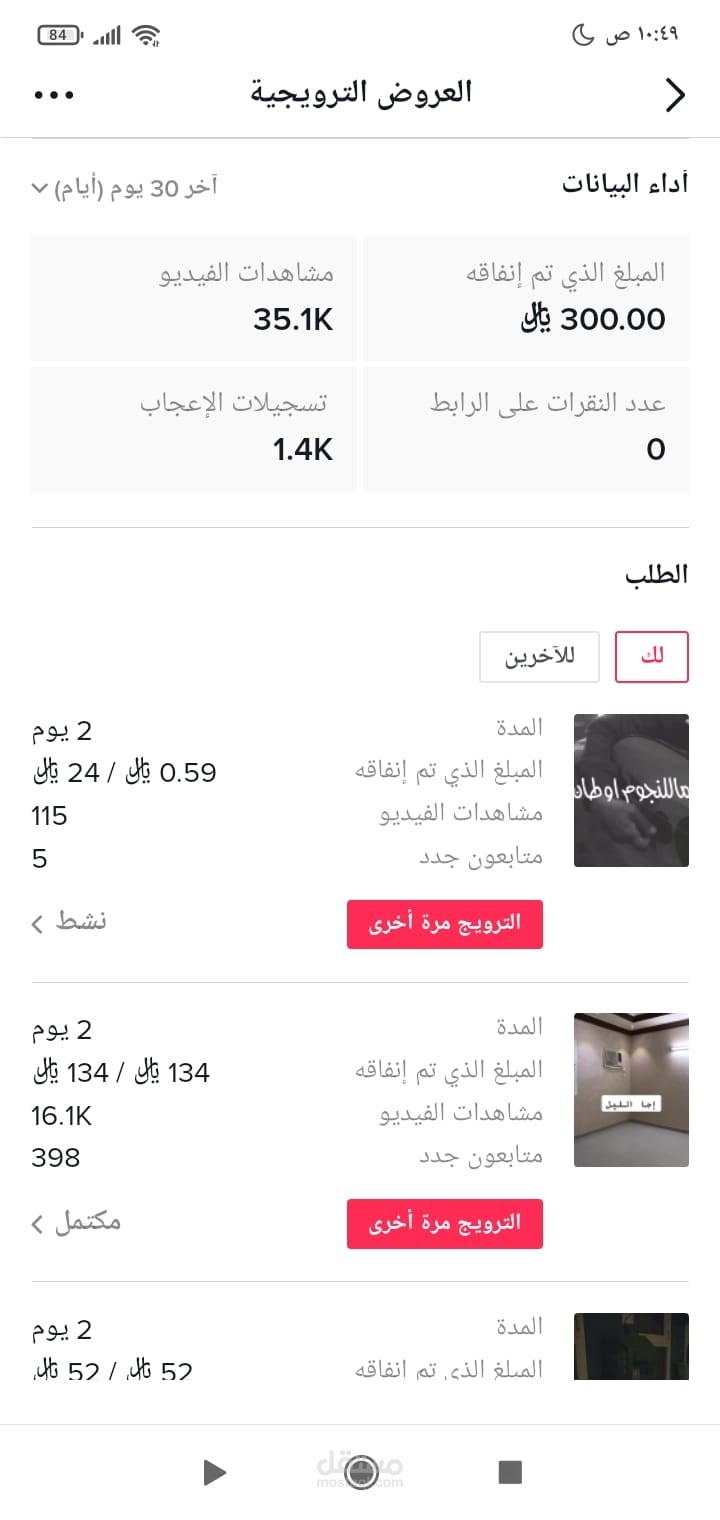
Task: Tap the back arrow at the top
Action: pyautogui.click(x=675, y=95)
